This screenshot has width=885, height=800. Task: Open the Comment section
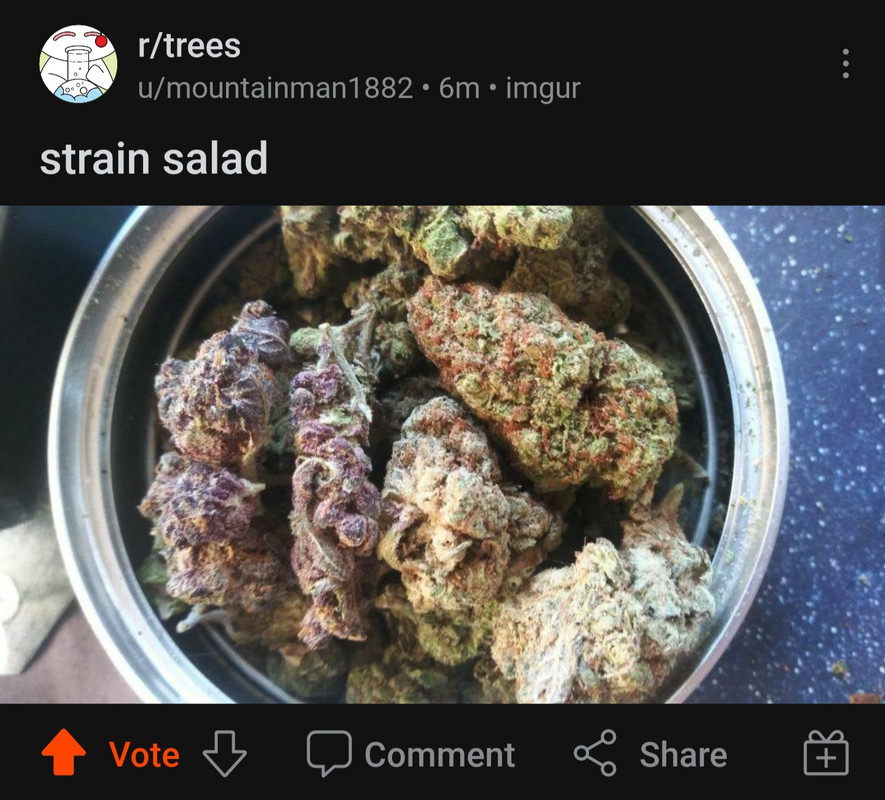(x=411, y=754)
